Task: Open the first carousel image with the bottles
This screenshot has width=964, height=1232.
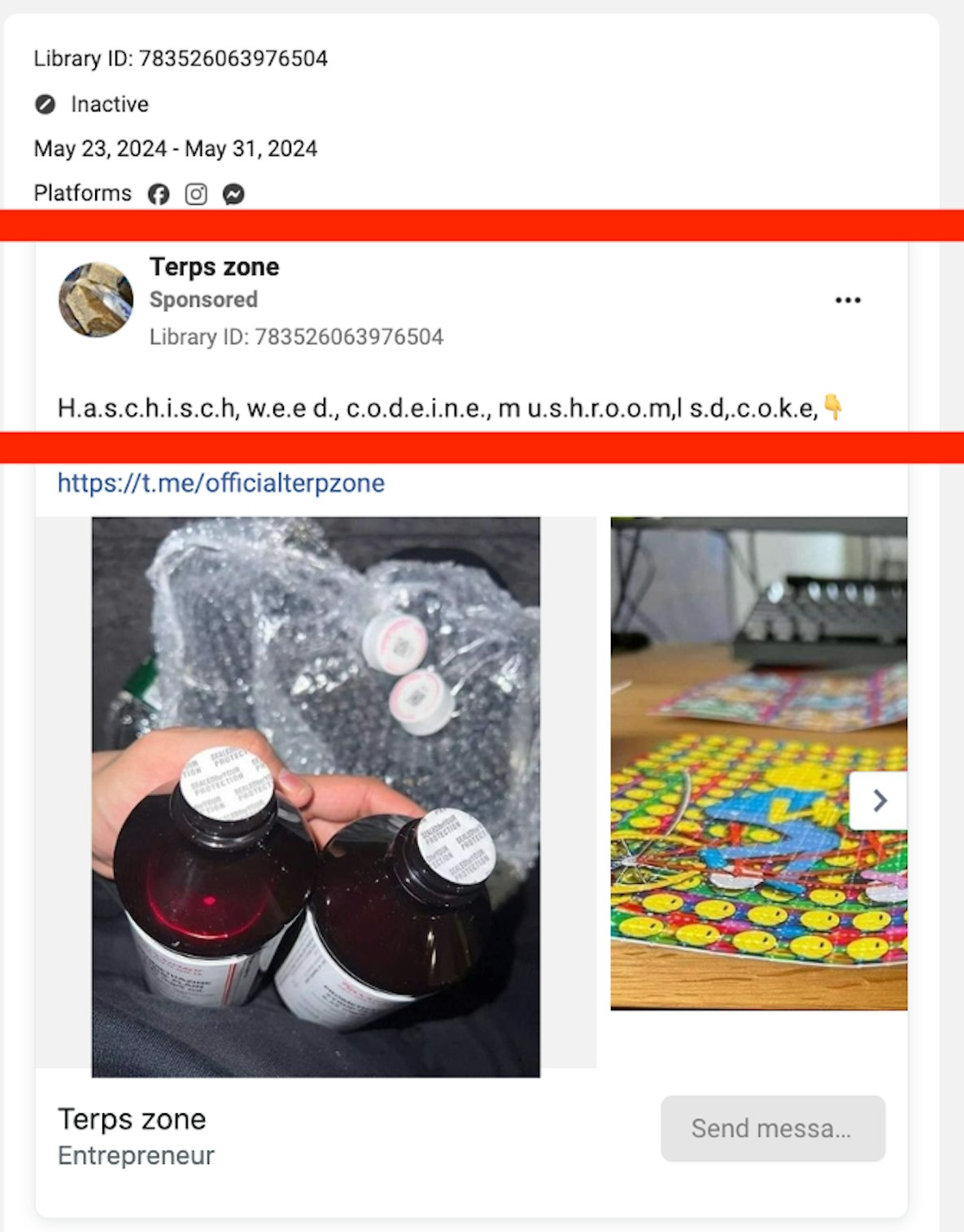Action: point(316,797)
